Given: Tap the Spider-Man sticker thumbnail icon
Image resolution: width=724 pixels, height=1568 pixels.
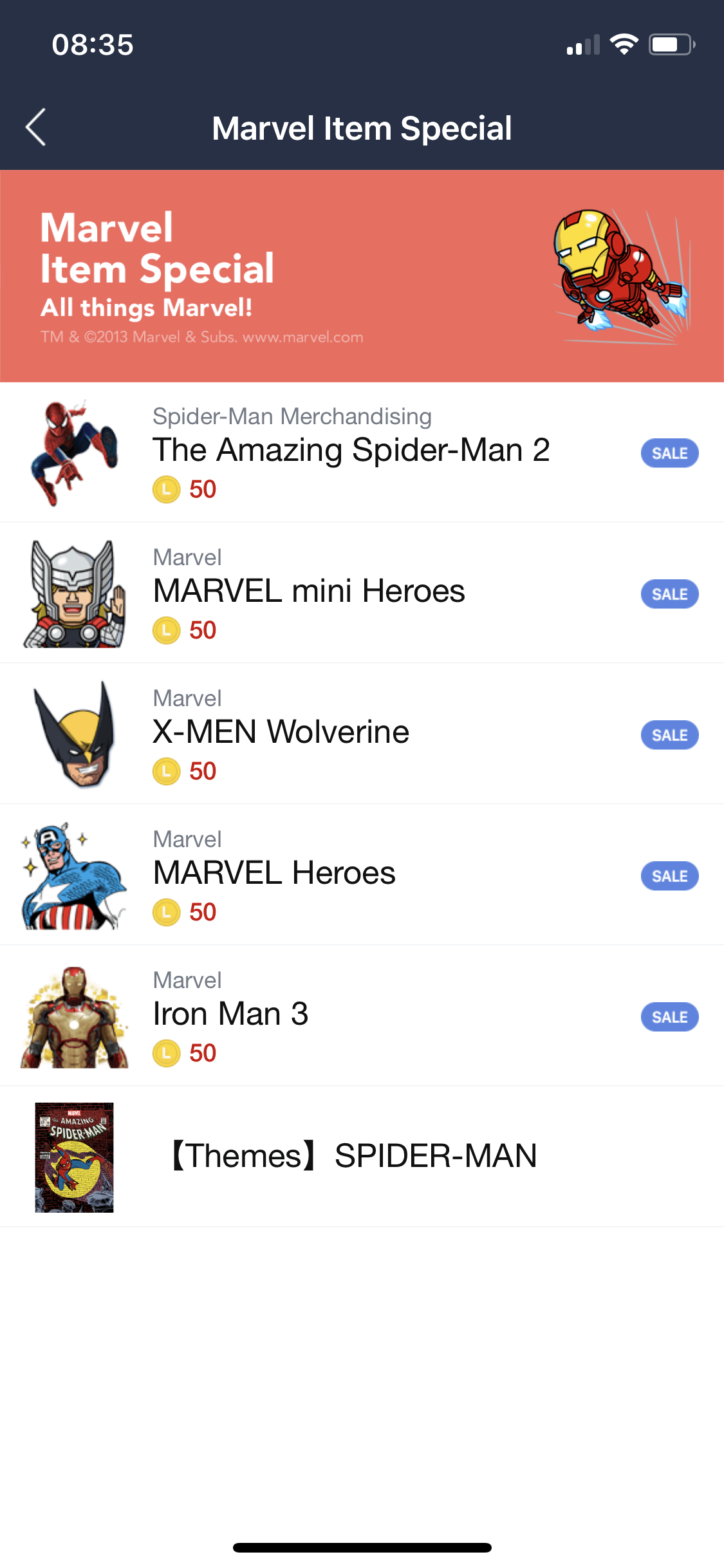Looking at the screenshot, I should (74, 451).
